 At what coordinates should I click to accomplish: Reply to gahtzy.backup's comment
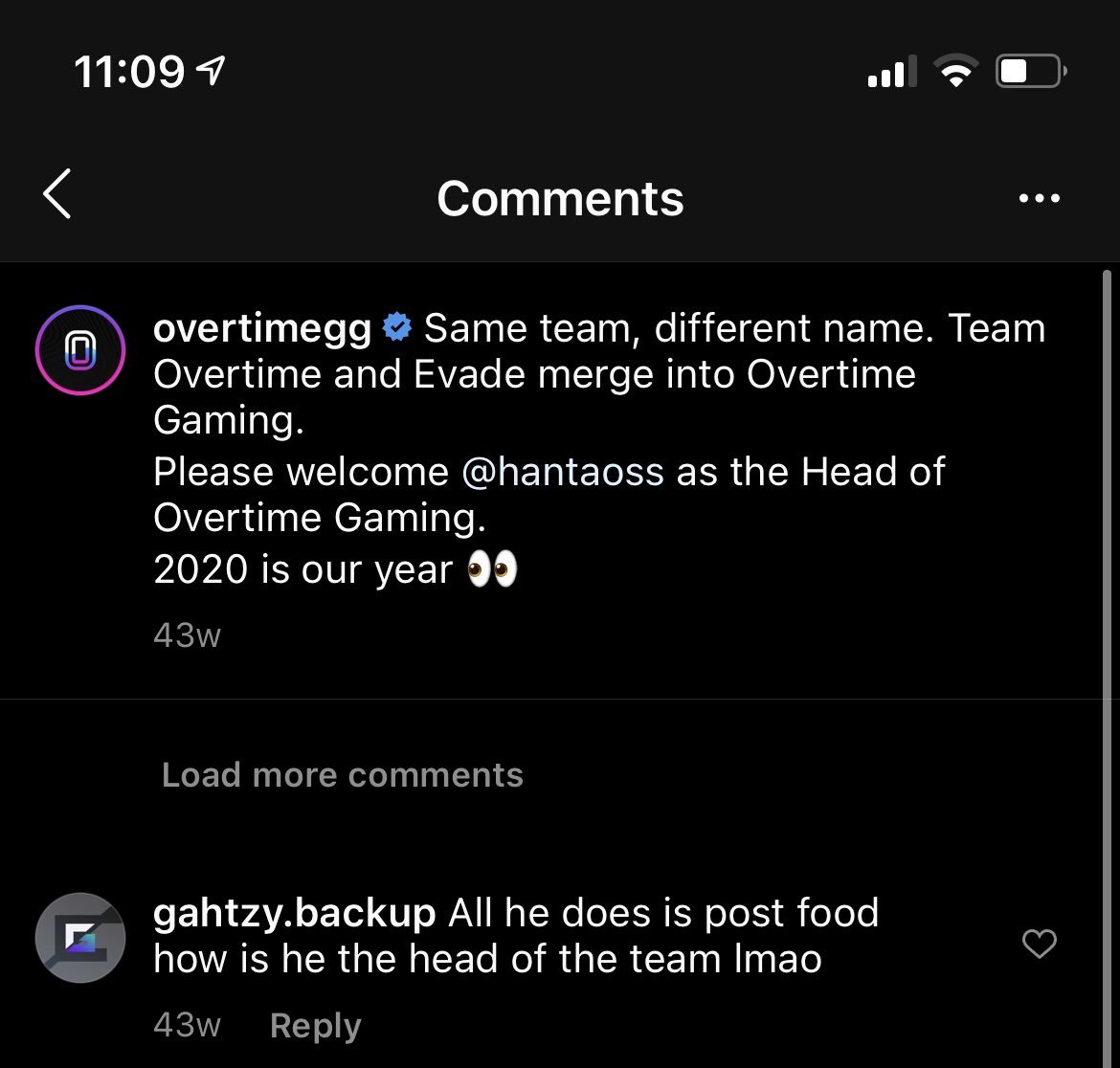tap(315, 1026)
